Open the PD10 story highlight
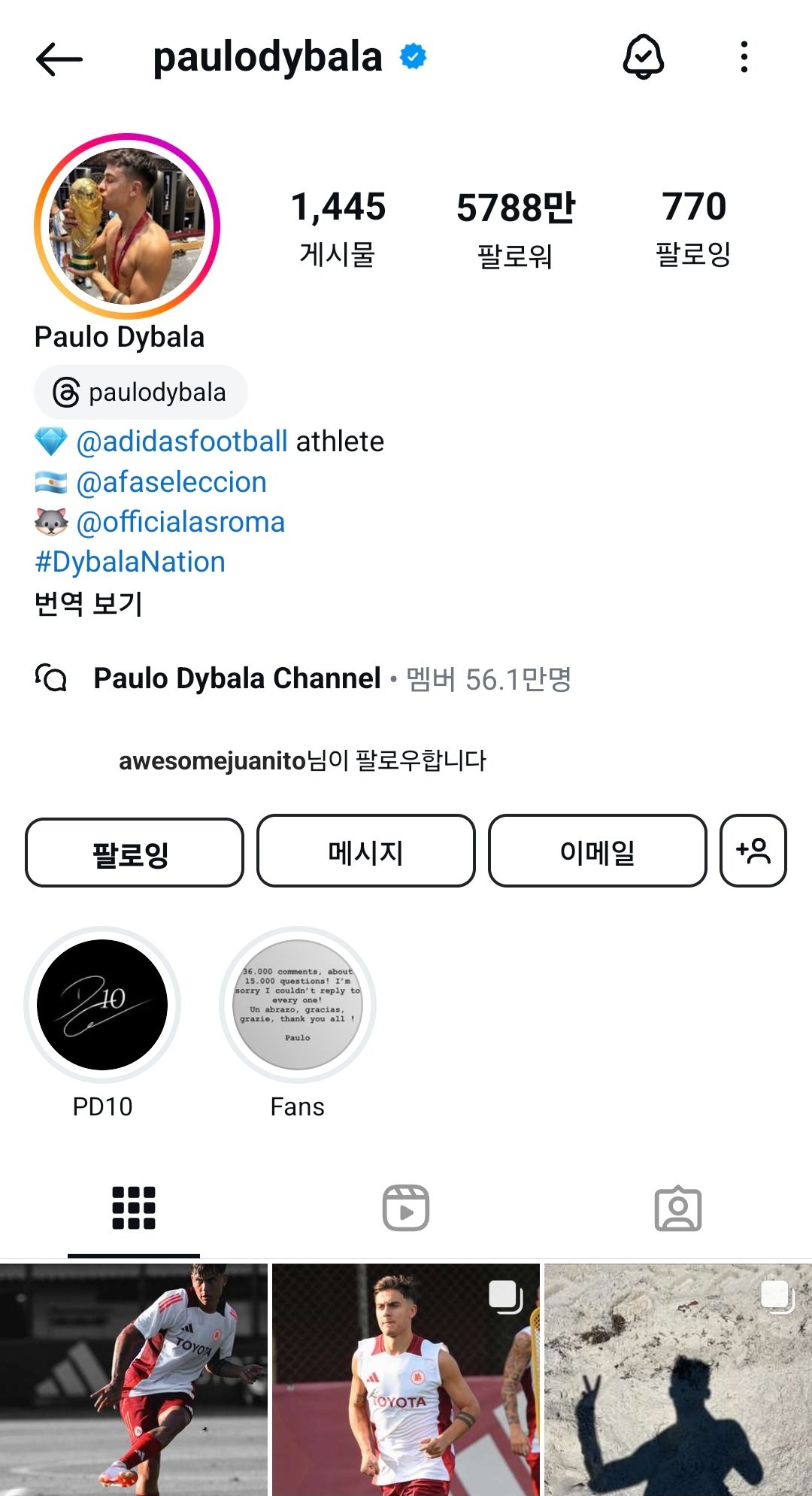This screenshot has height=1496, width=812. pyautogui.click(x=102, y=1005)
